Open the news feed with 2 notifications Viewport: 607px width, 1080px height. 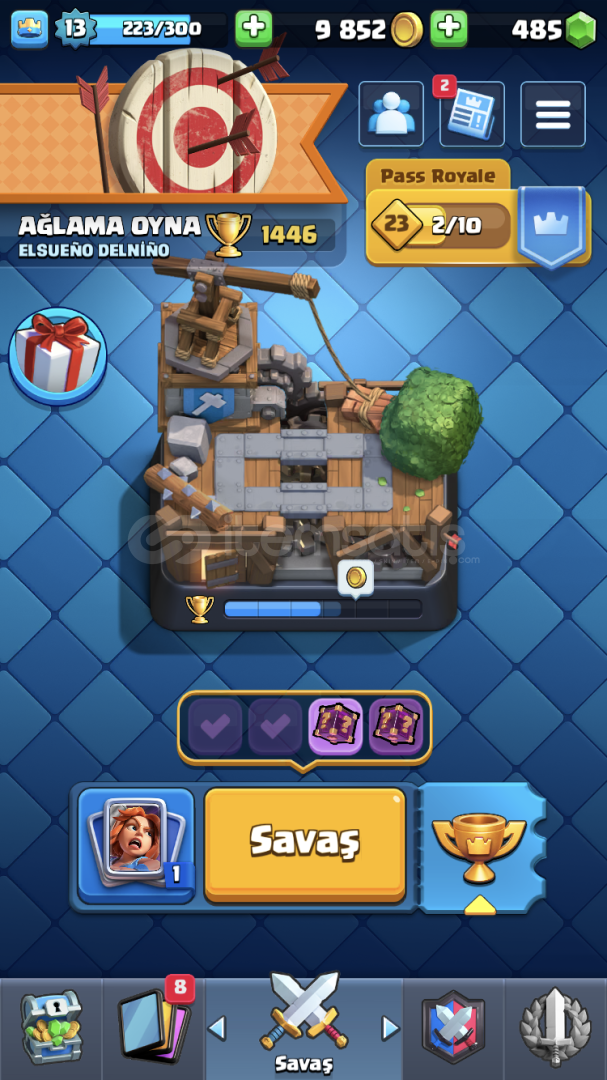point(472,114)
